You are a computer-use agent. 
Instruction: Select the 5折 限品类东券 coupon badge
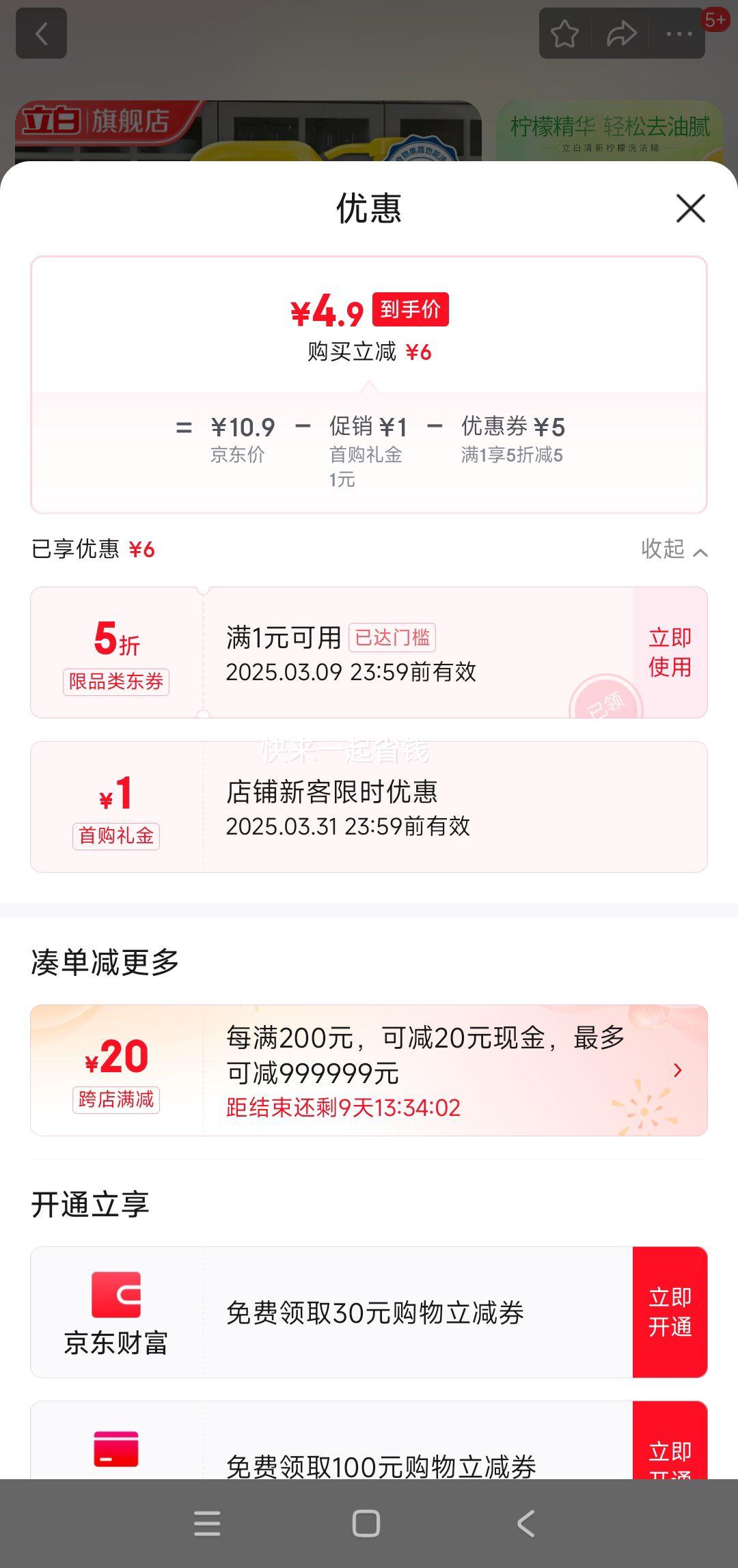[116, 649]
